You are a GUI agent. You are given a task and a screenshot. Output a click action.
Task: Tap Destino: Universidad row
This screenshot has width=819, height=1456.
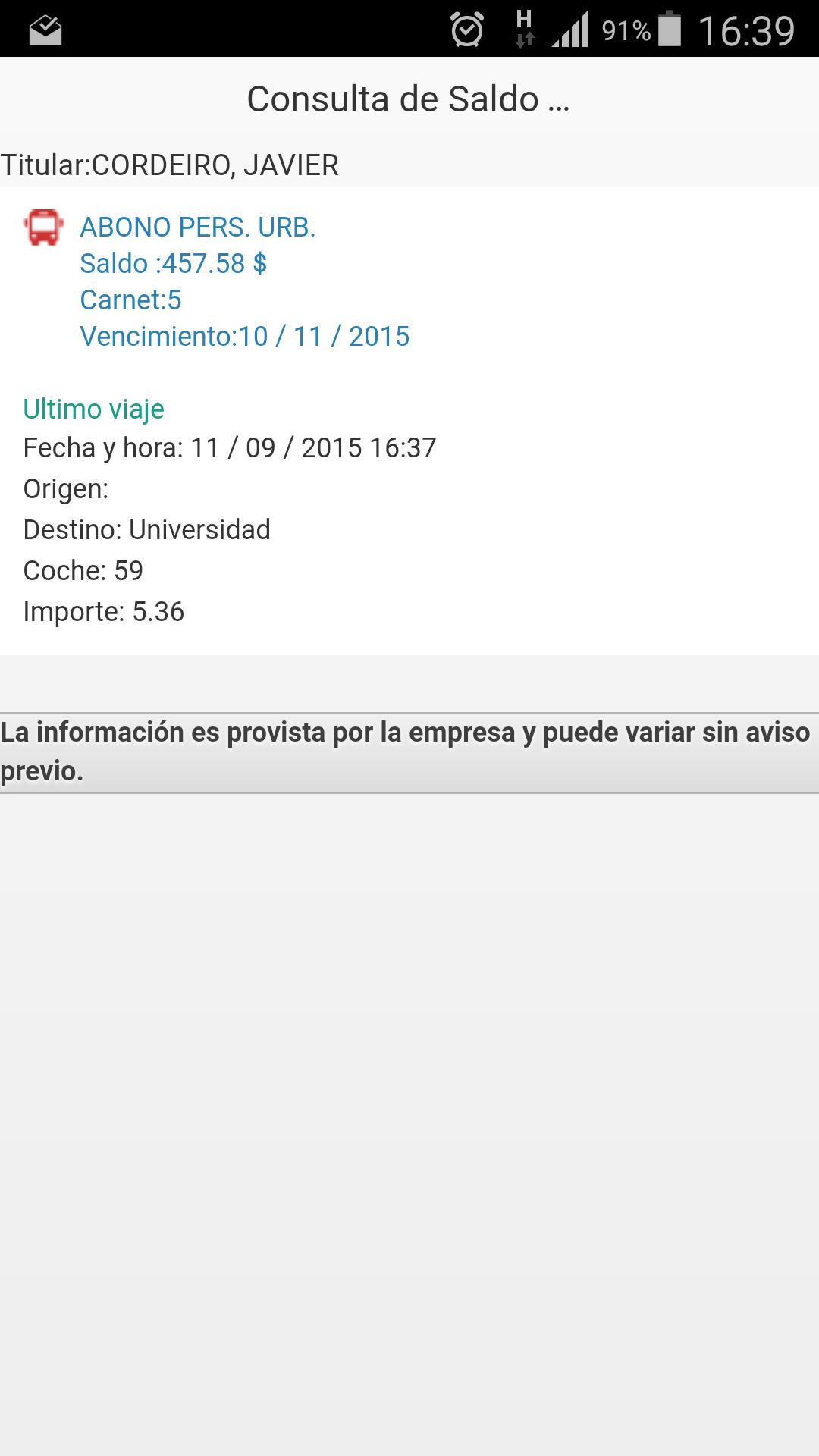(148, 529)
